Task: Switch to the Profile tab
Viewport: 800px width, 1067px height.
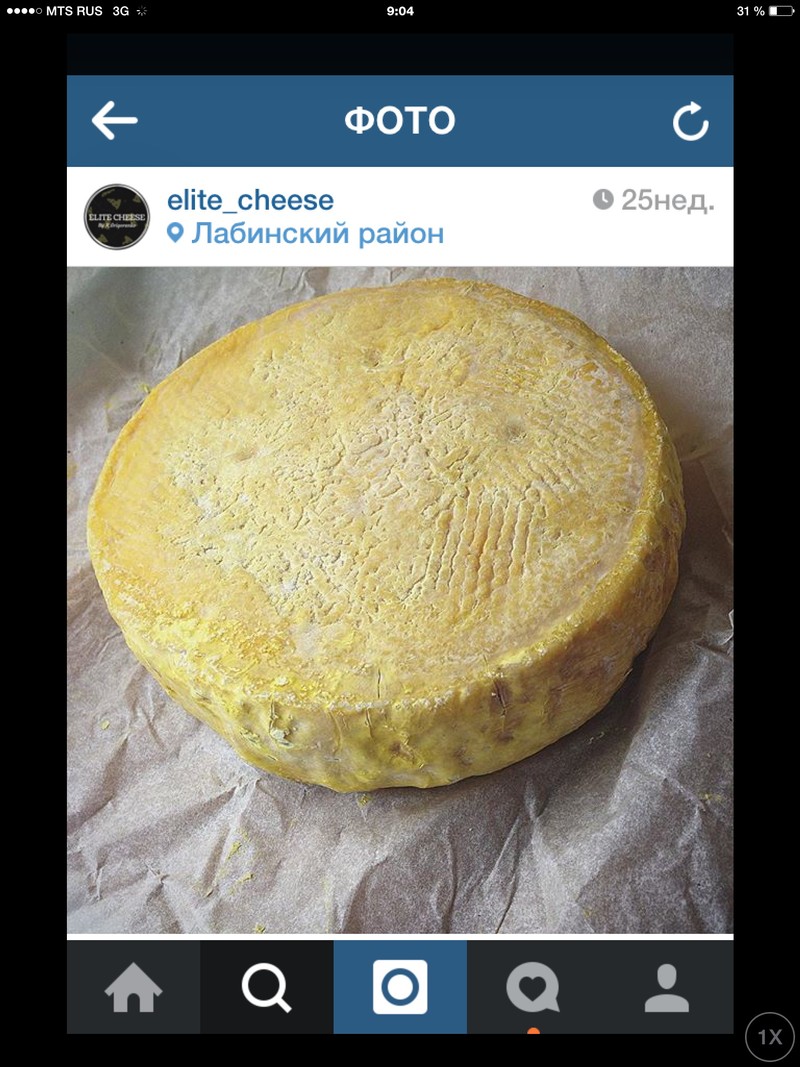Action: (666, 988)
